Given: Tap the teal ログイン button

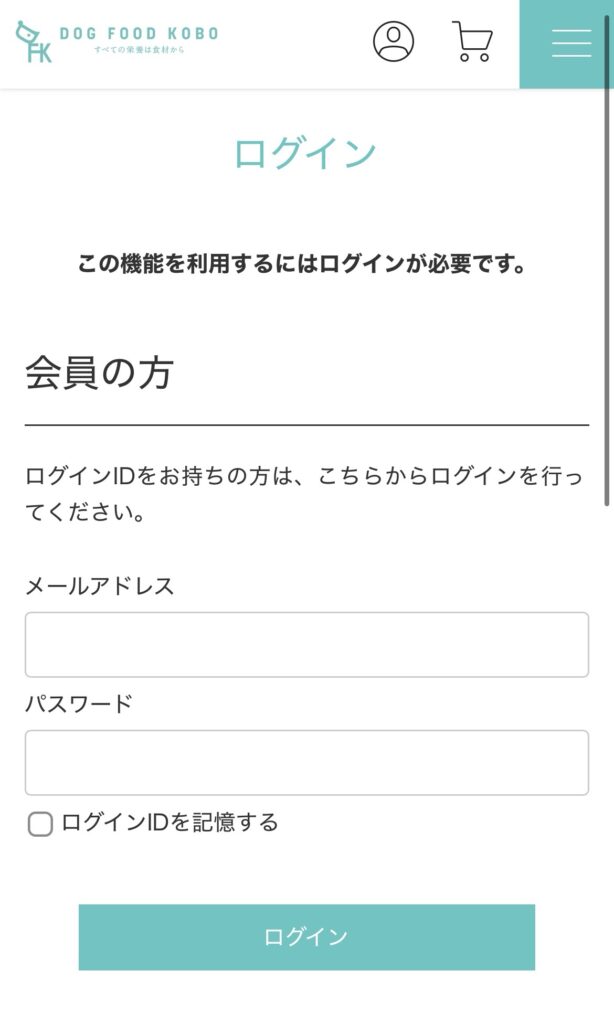Looking at the screenshot, I should (x=307, y=937).
